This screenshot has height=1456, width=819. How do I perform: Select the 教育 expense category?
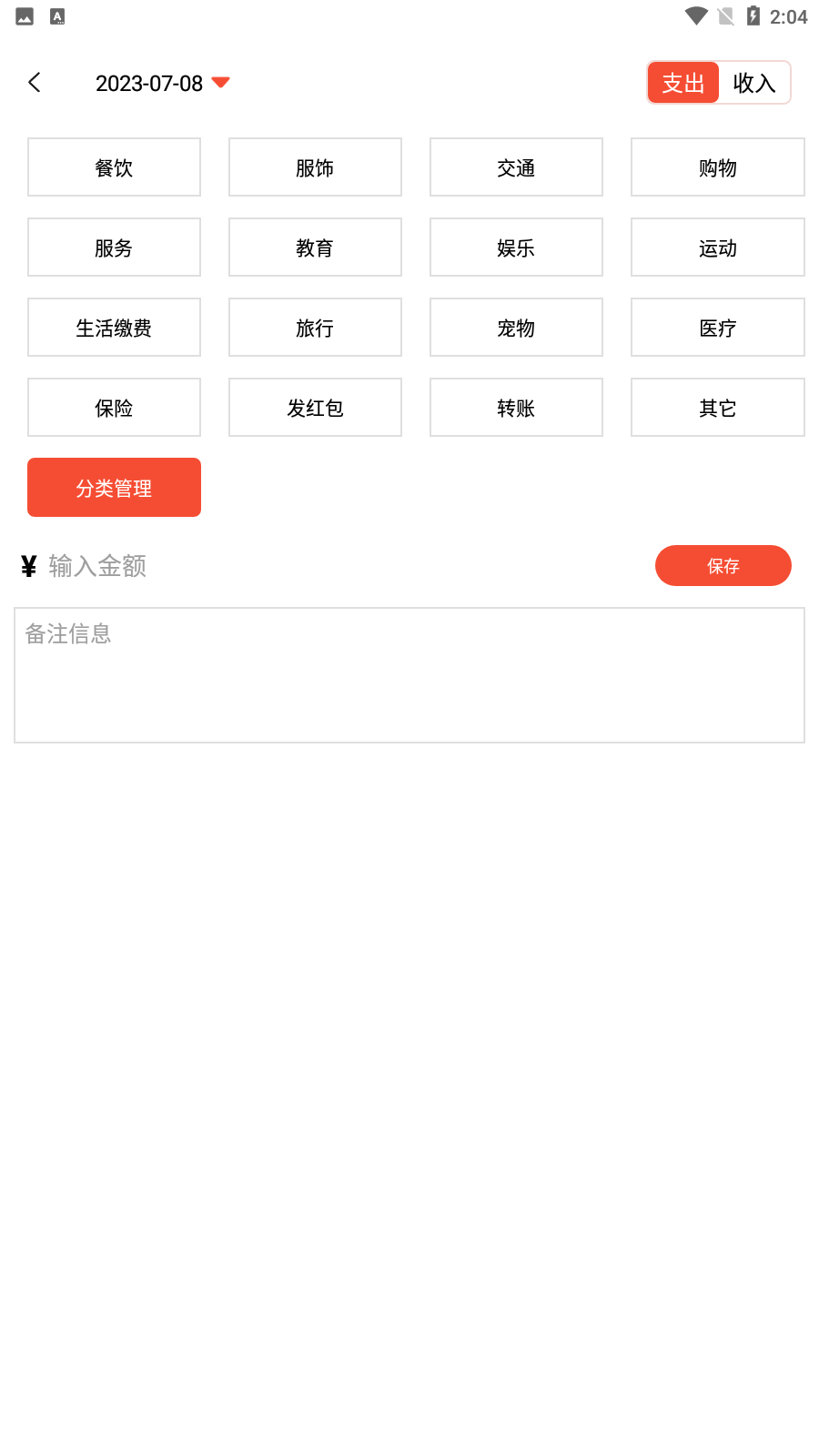pos(315,247)
